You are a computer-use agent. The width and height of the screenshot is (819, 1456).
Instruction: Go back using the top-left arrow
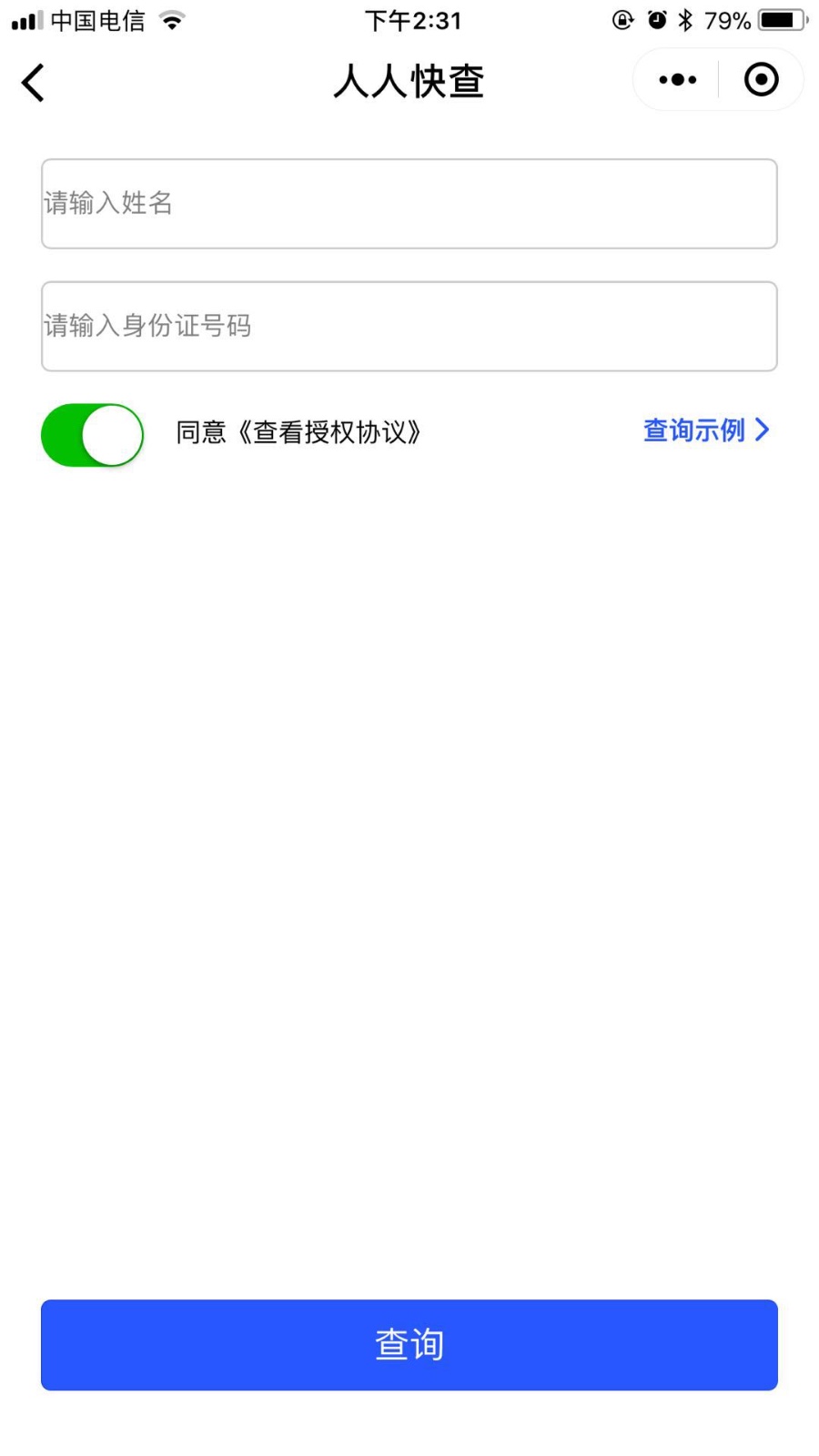click(x=33, y=83)
